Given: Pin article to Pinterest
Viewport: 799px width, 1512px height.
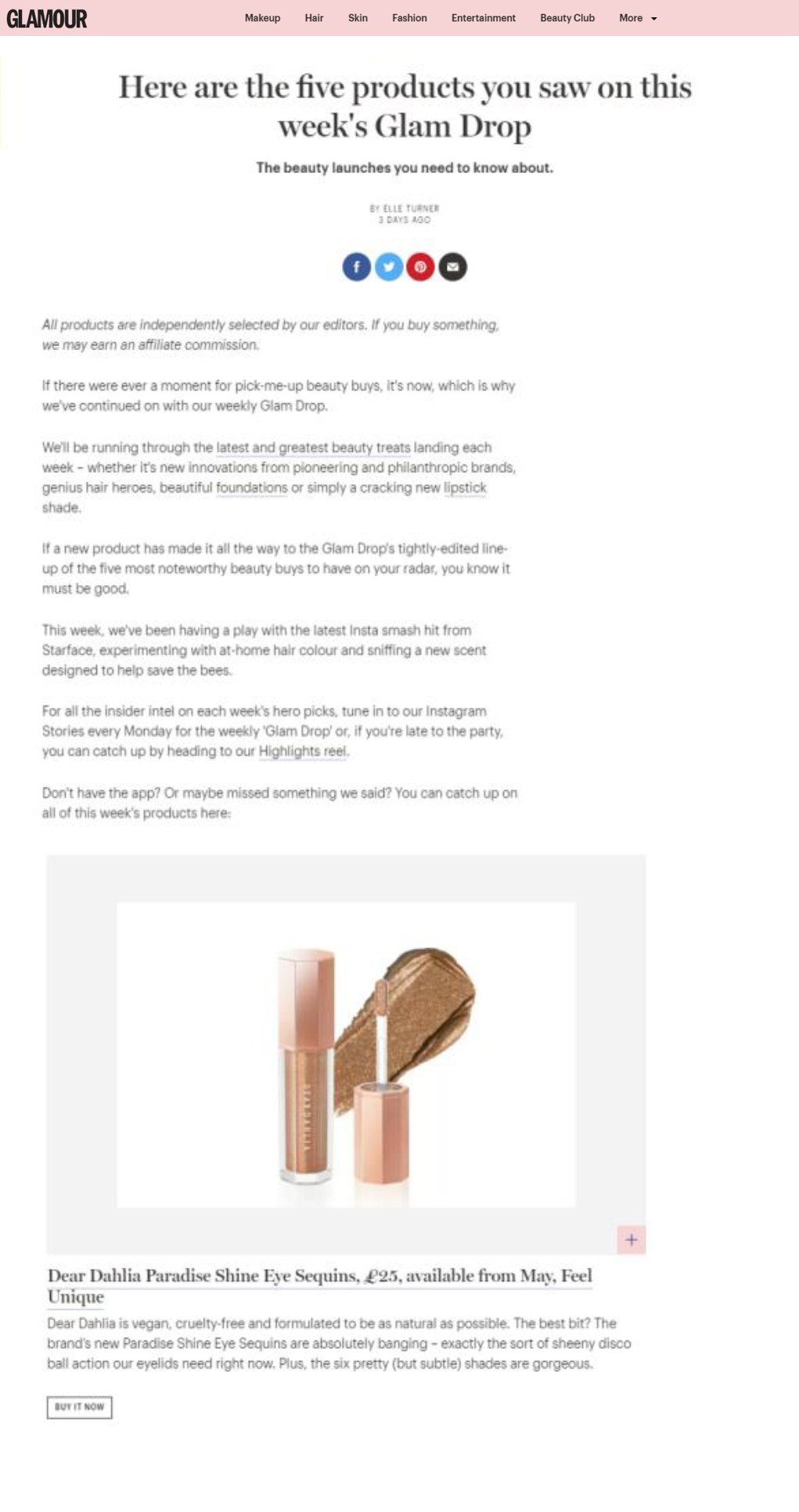Looking at the screenshot, I should click(420, 267).
